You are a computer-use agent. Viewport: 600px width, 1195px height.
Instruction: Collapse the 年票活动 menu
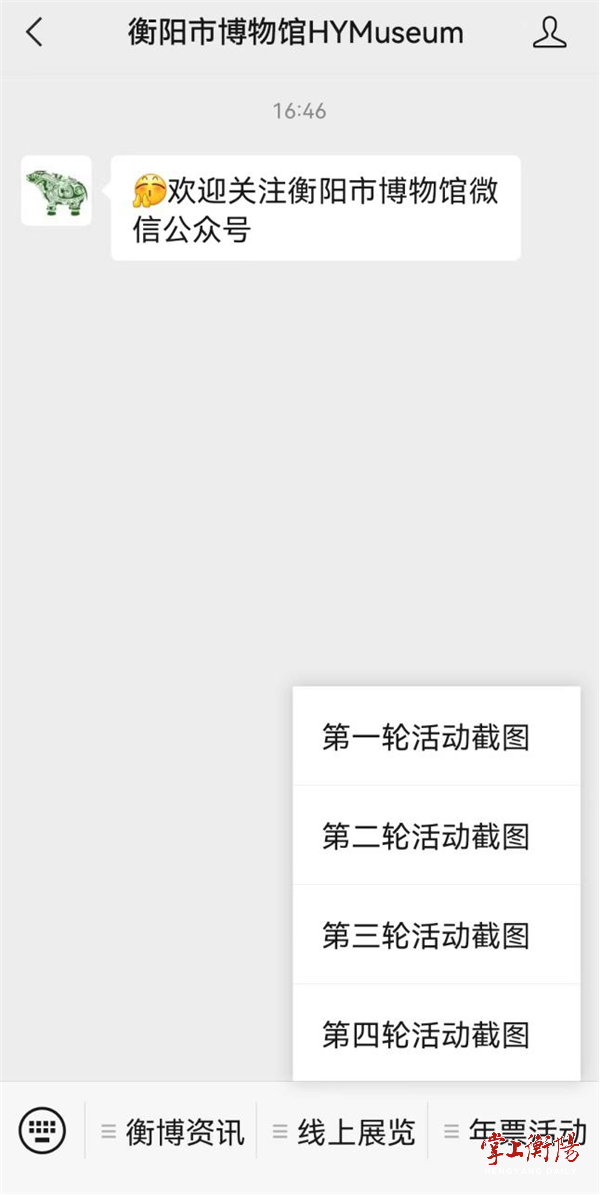514,1131
